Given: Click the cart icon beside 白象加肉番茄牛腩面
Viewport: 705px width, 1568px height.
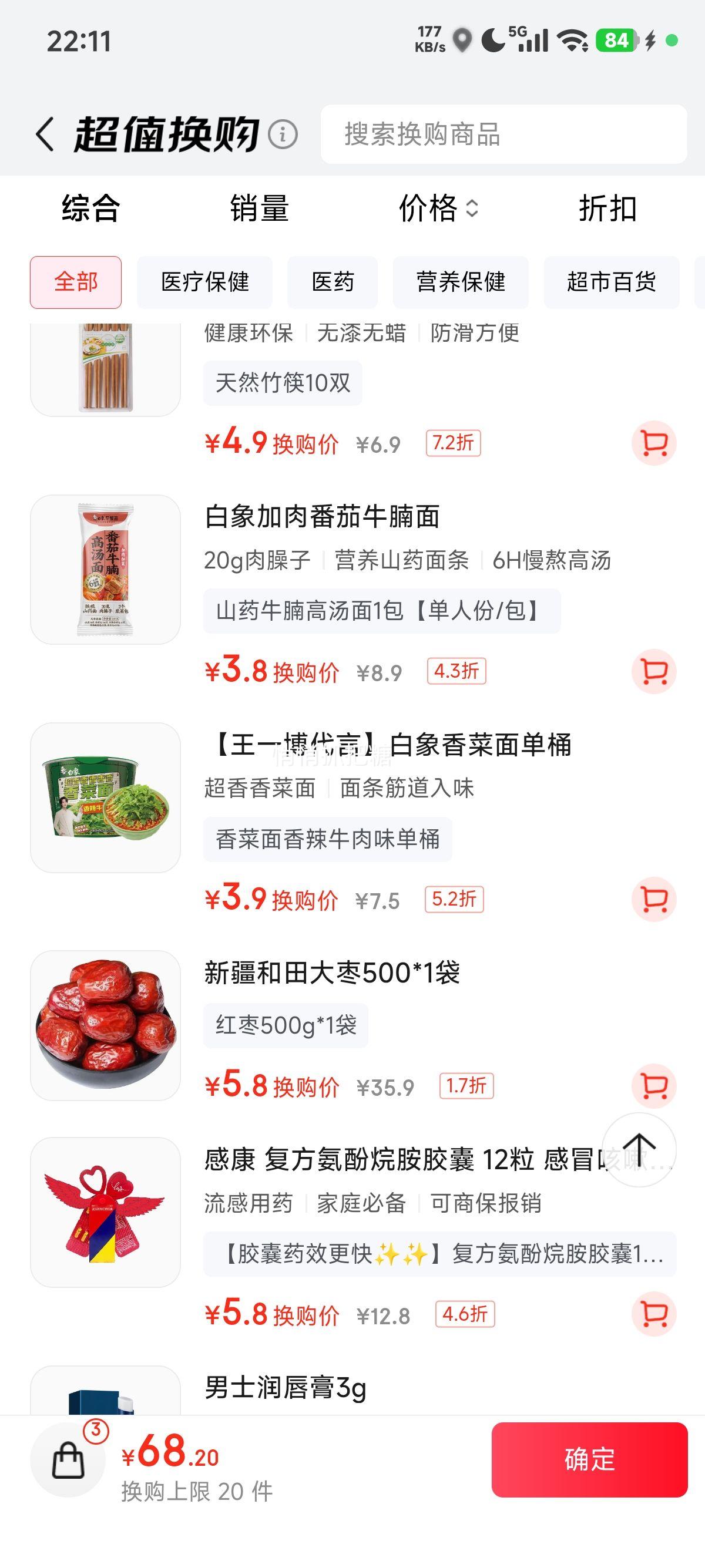Looking at the screenshot, I should click(654, 669).
